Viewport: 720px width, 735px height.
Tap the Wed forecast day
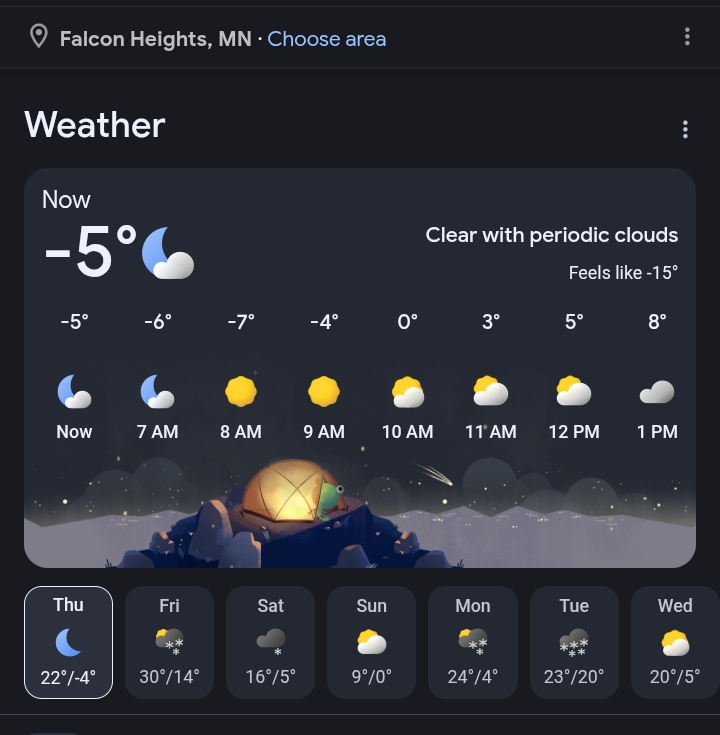[674, 642]
